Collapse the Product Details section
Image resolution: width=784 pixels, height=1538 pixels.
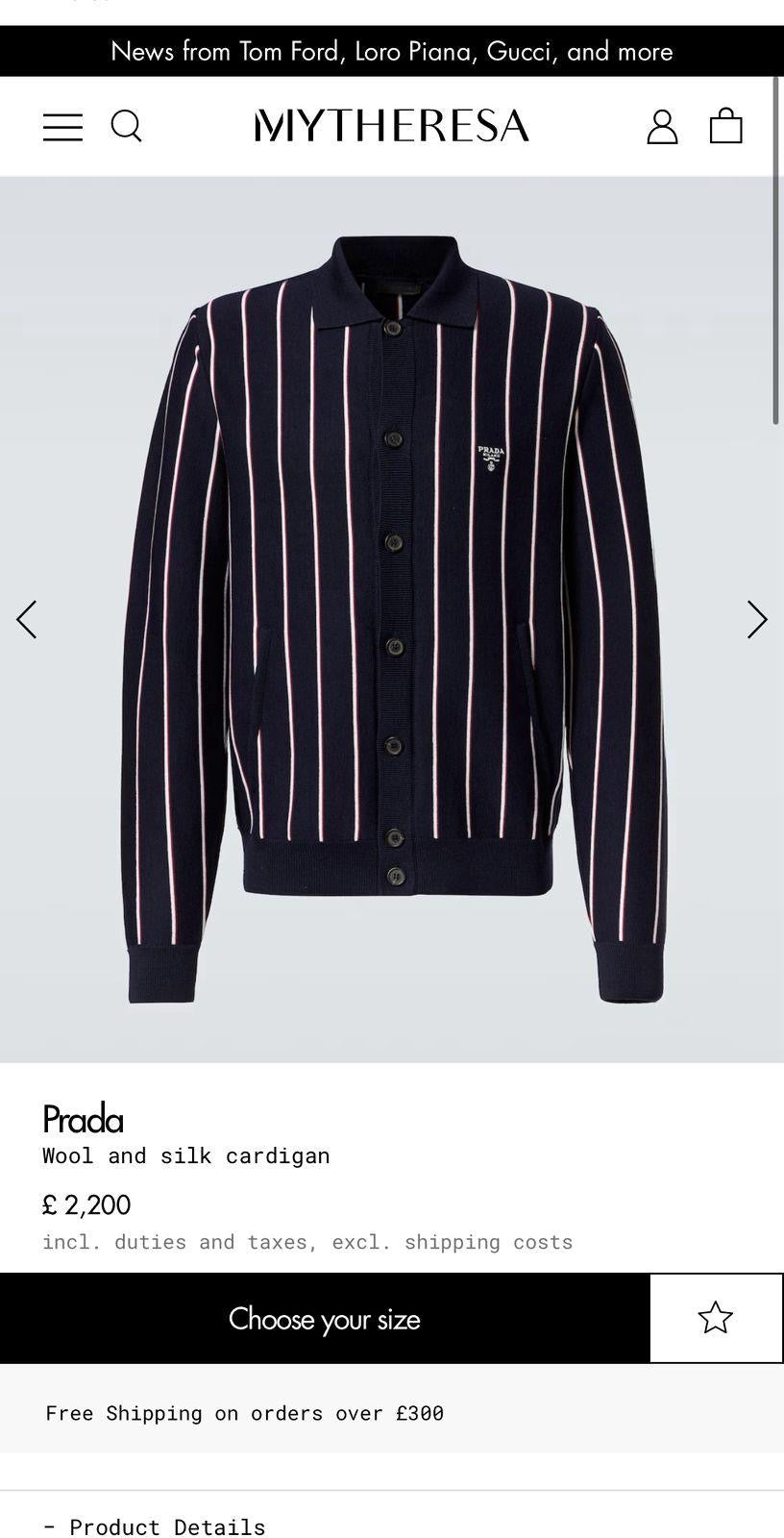click(x=154, y=1526)
